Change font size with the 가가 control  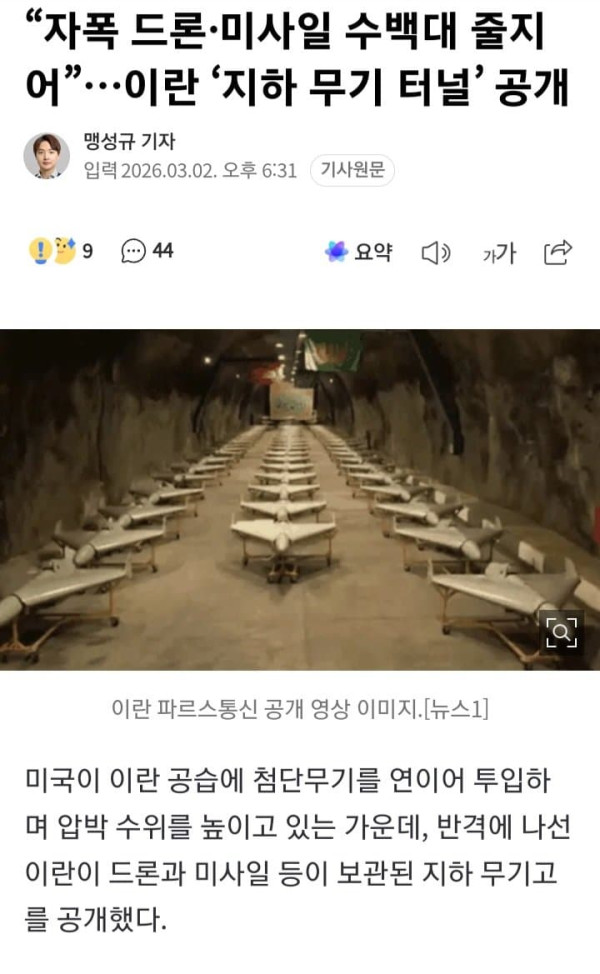point(499,254)
